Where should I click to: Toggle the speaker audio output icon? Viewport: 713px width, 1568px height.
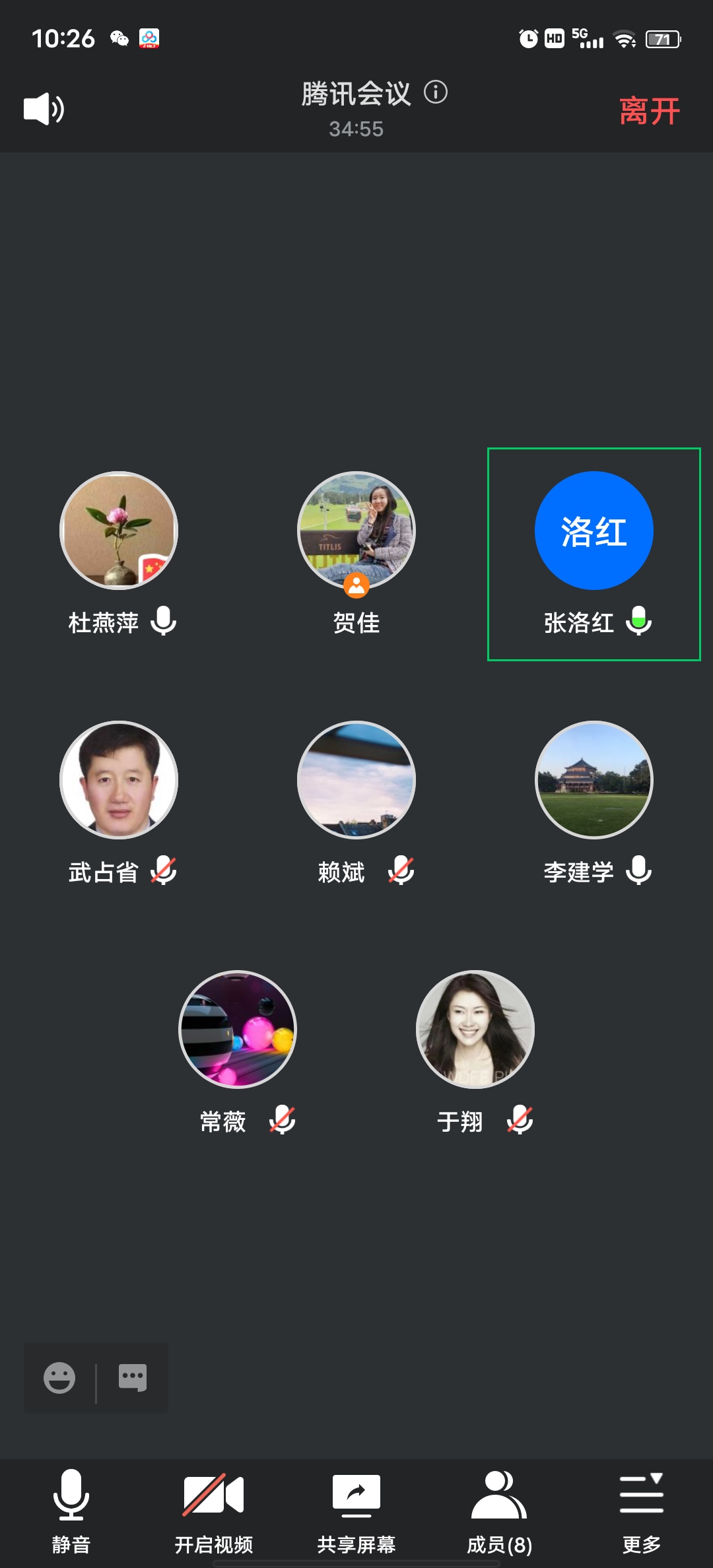[44, 109]
